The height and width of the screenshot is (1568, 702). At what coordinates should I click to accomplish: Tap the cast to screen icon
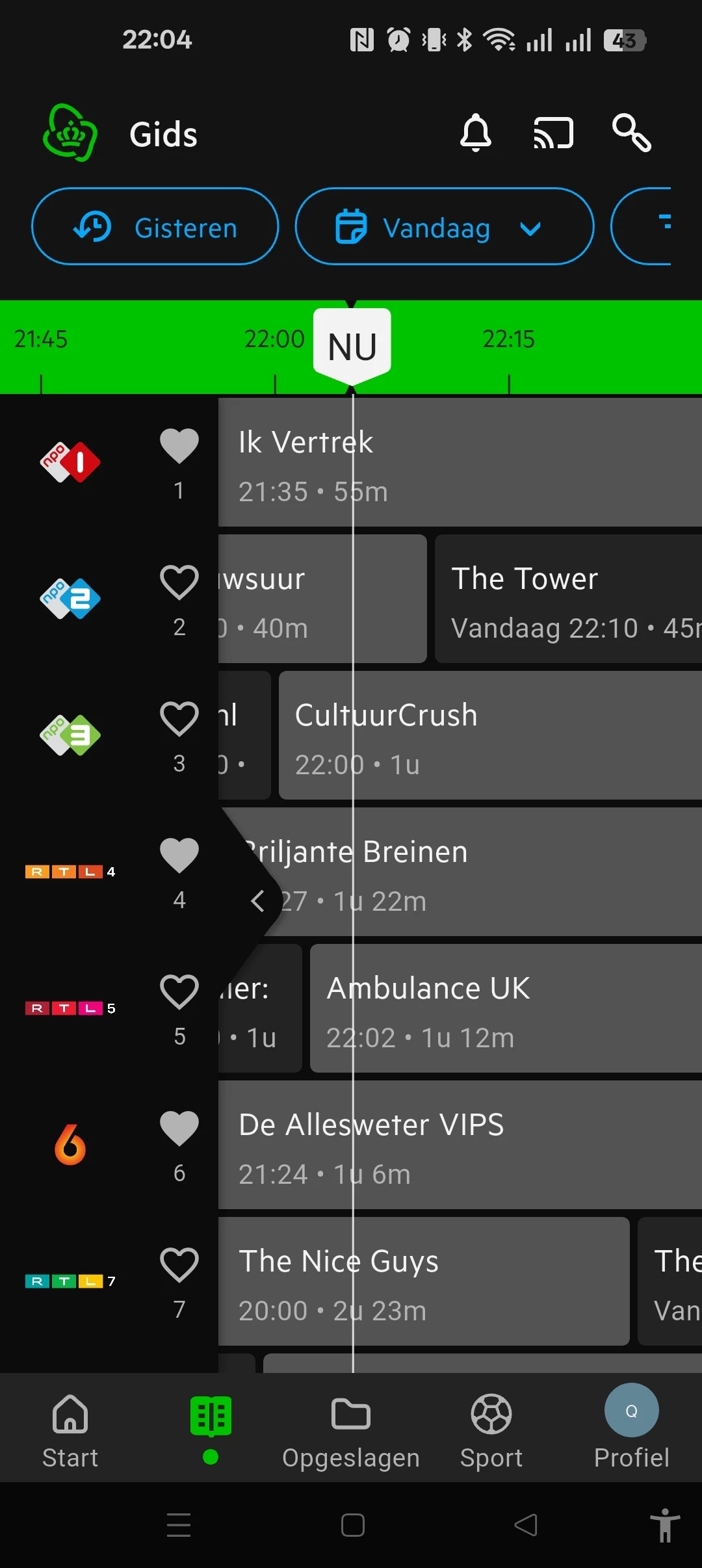553,133
